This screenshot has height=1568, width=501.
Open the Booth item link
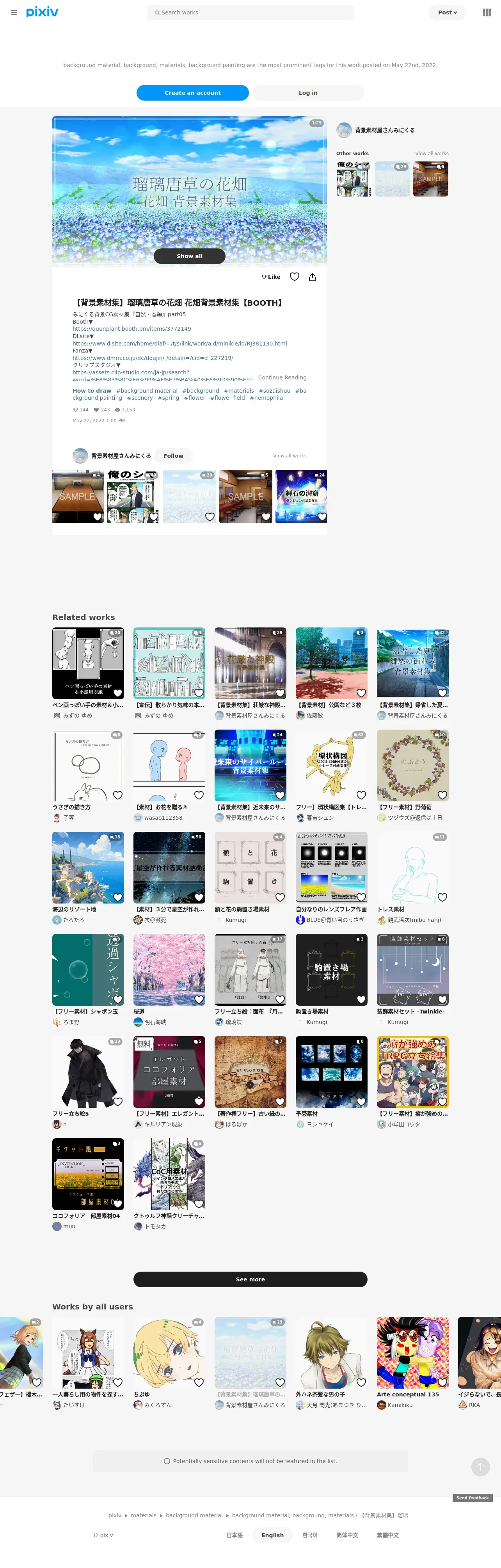131,329
